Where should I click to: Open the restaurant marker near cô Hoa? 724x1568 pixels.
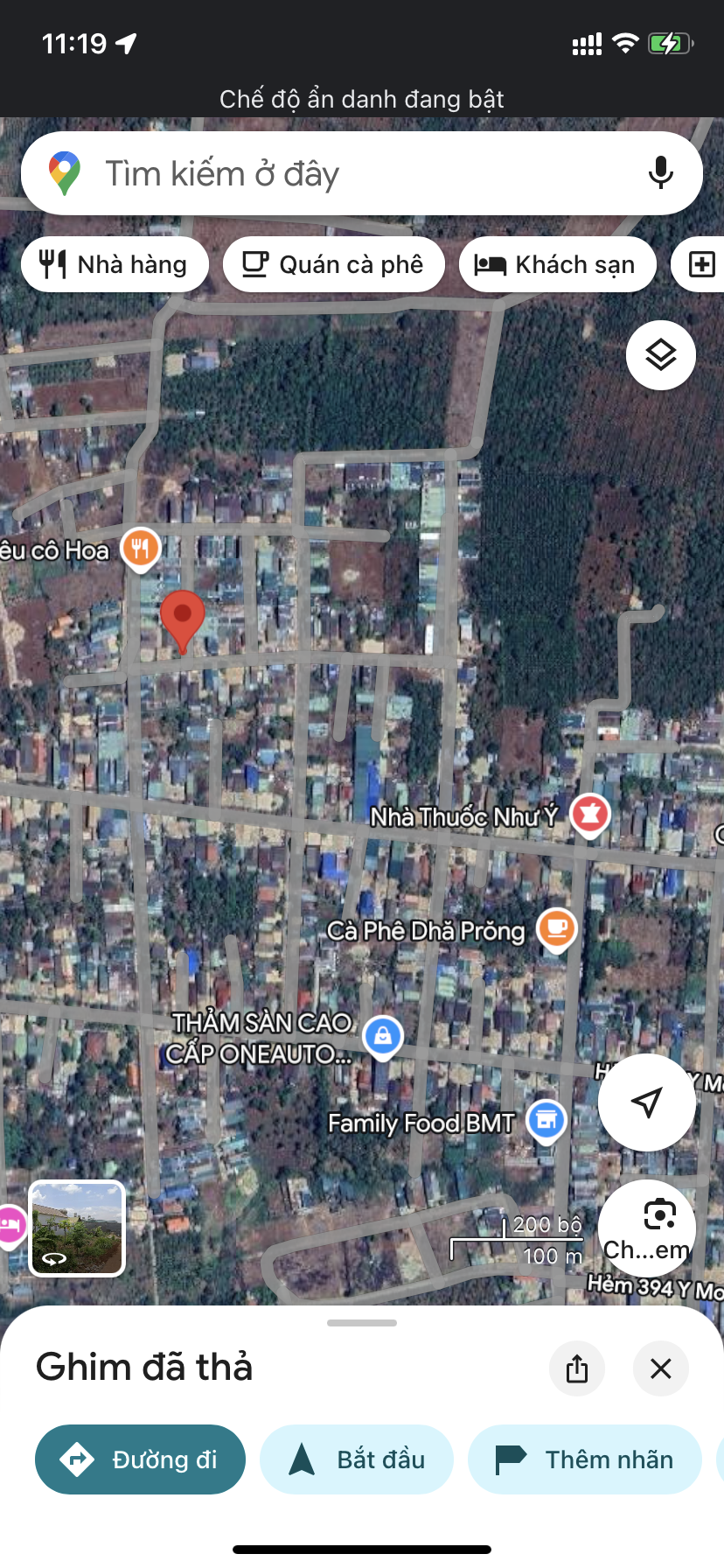point(141,550)
